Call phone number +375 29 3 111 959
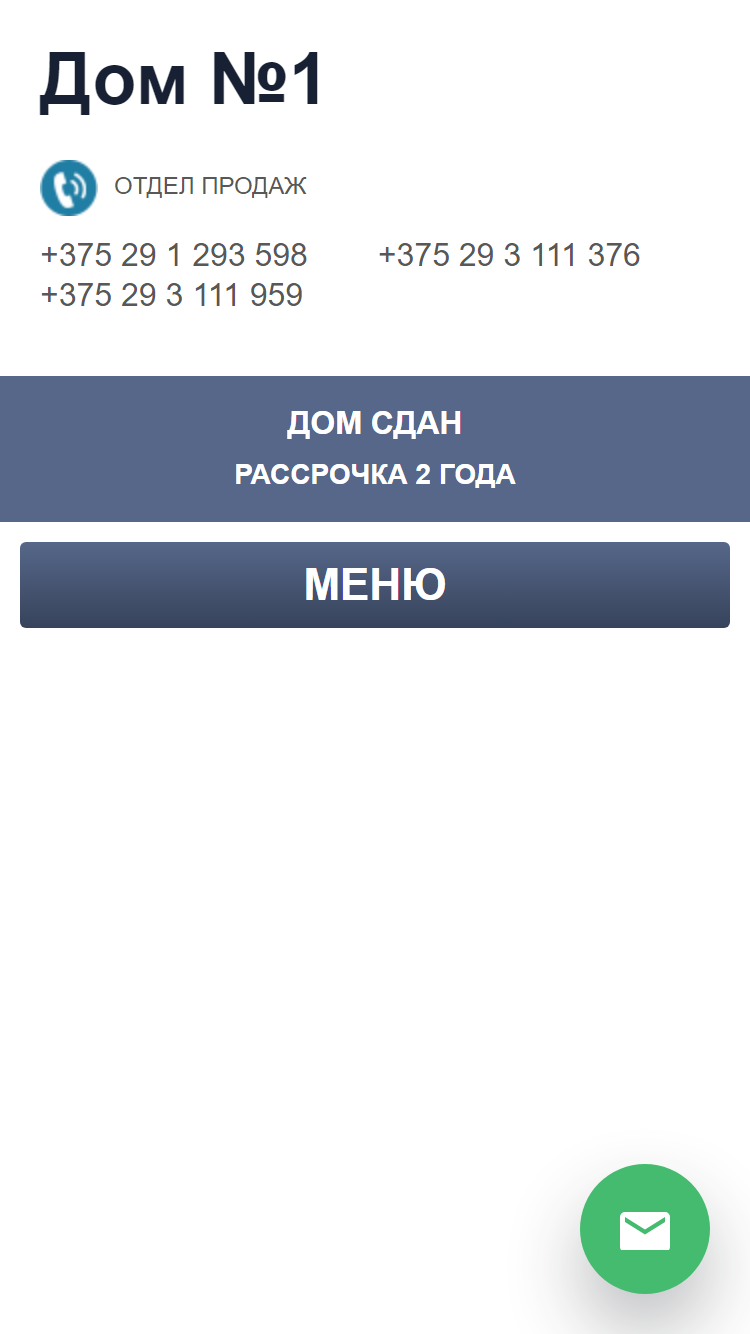750x1334 pixels. [172, 295]
